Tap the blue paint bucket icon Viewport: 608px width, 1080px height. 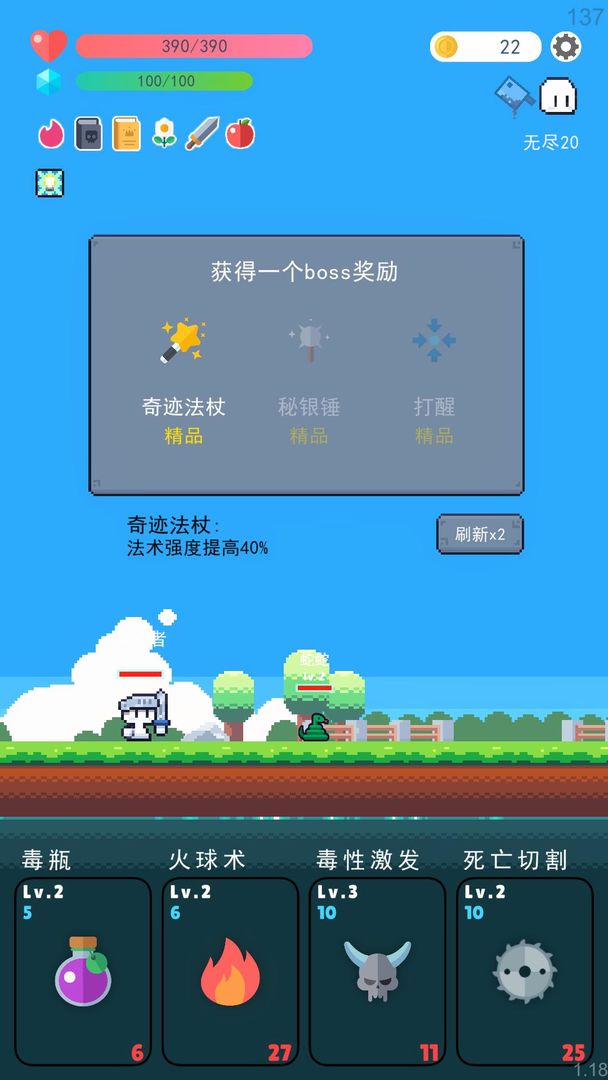tap(513, 97)
